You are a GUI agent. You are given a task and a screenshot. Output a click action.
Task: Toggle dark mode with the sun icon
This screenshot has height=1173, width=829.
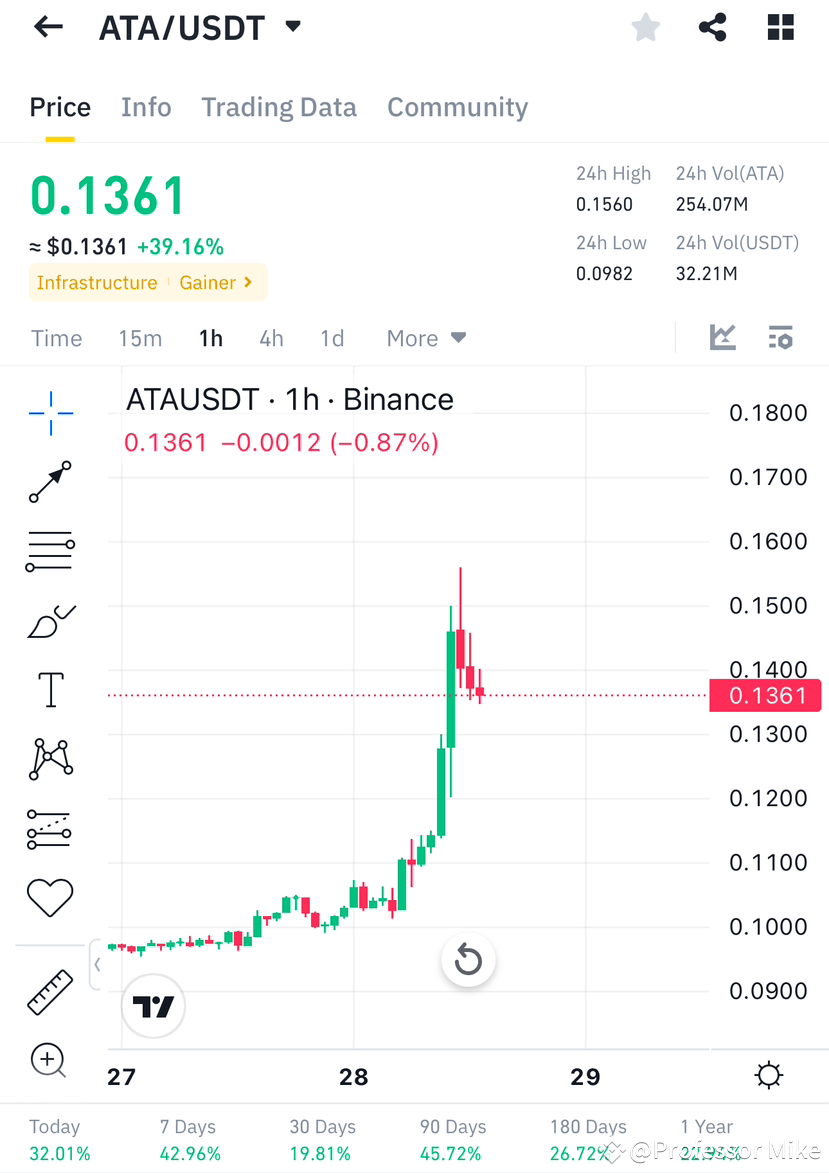[768, 1074]
